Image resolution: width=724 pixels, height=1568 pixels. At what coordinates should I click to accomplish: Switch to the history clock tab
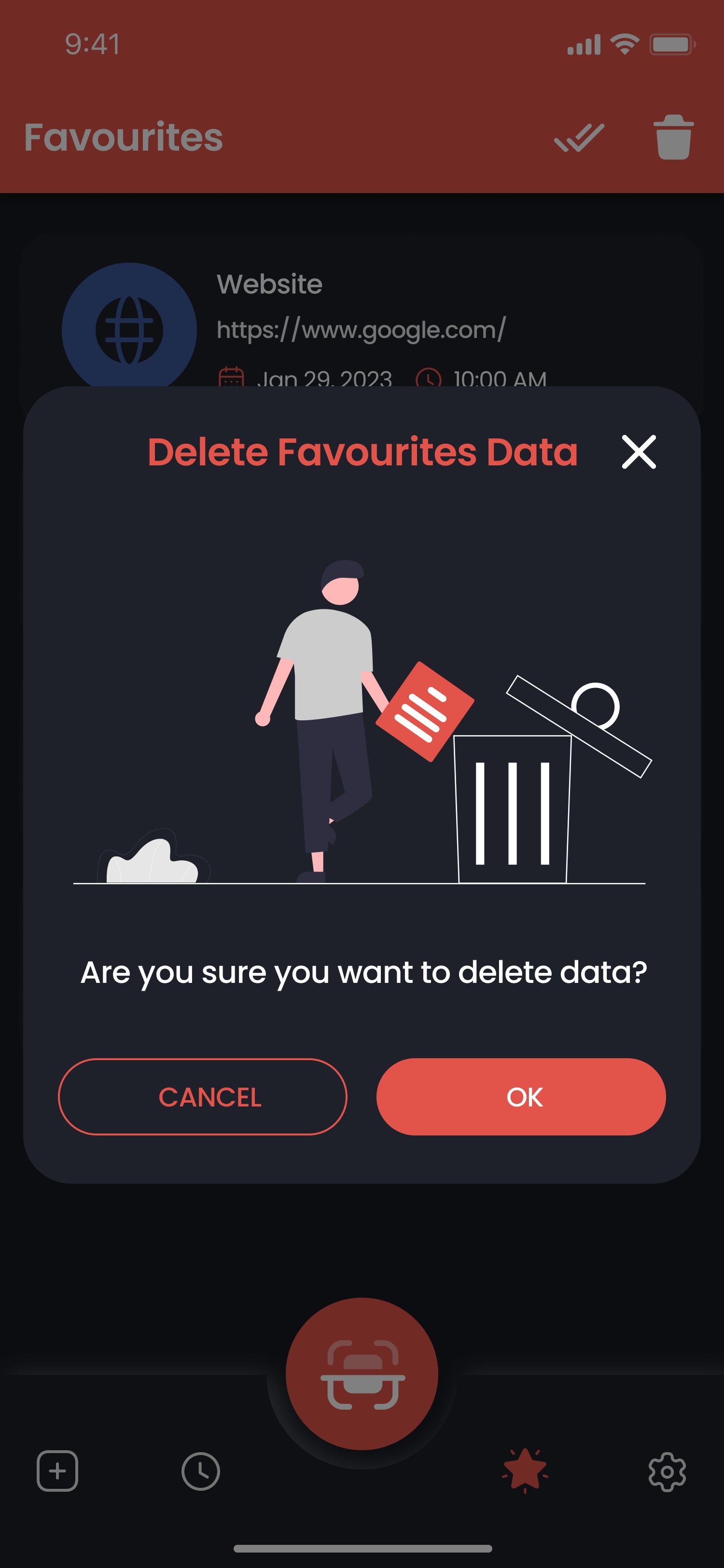[201, 1471]
